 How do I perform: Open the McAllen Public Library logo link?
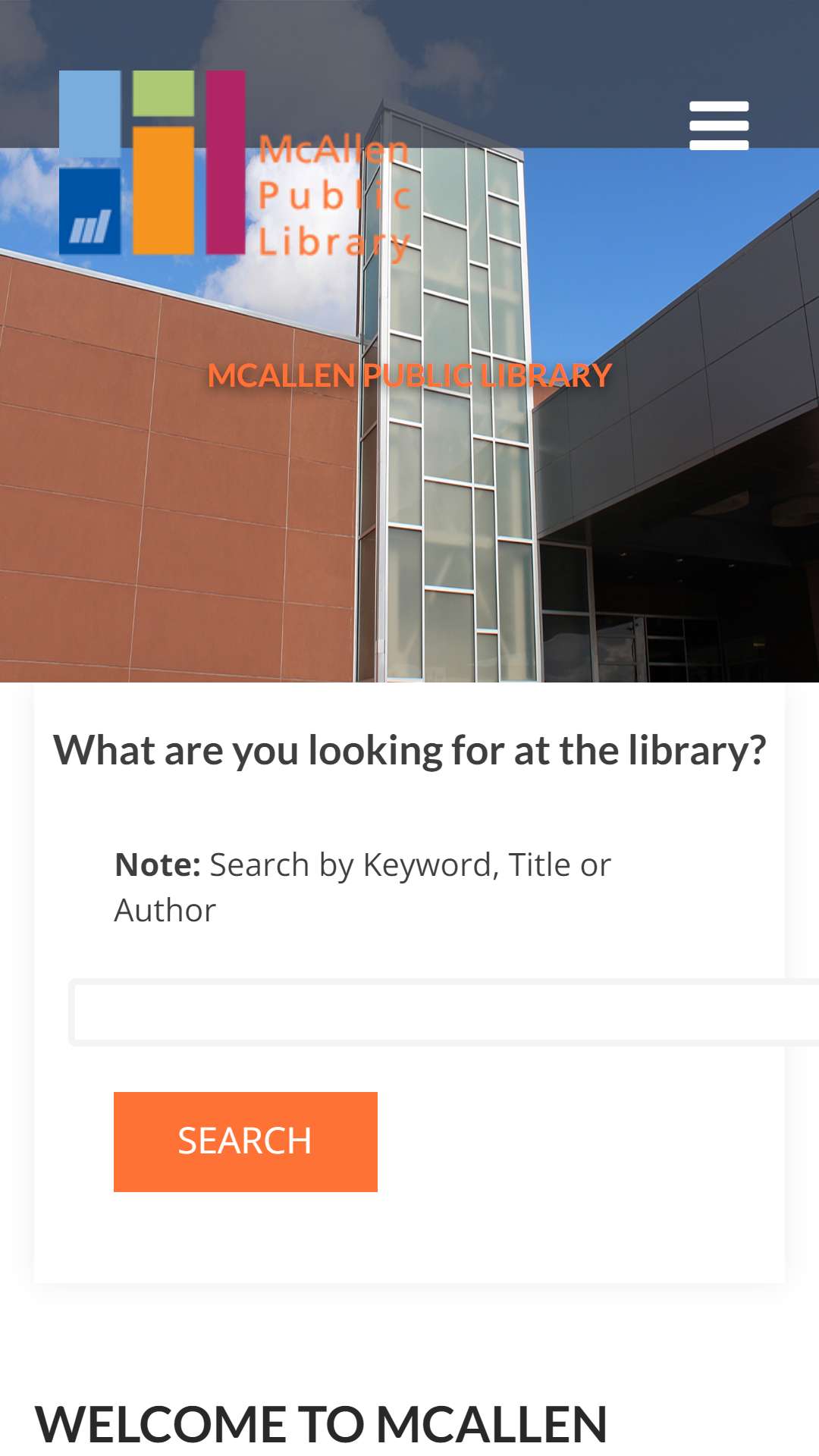click(x=236, y=163)
